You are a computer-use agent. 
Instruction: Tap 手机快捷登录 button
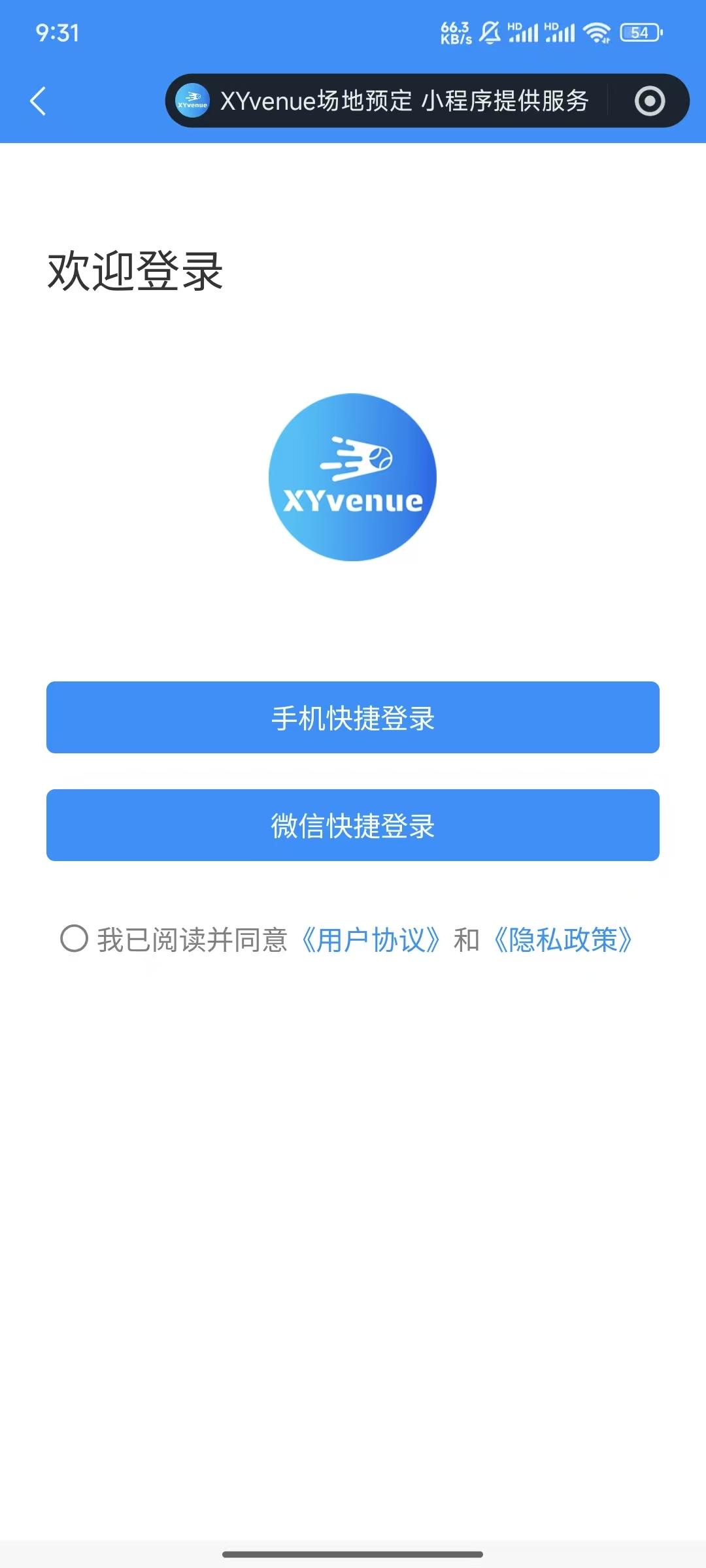[353, 717]
